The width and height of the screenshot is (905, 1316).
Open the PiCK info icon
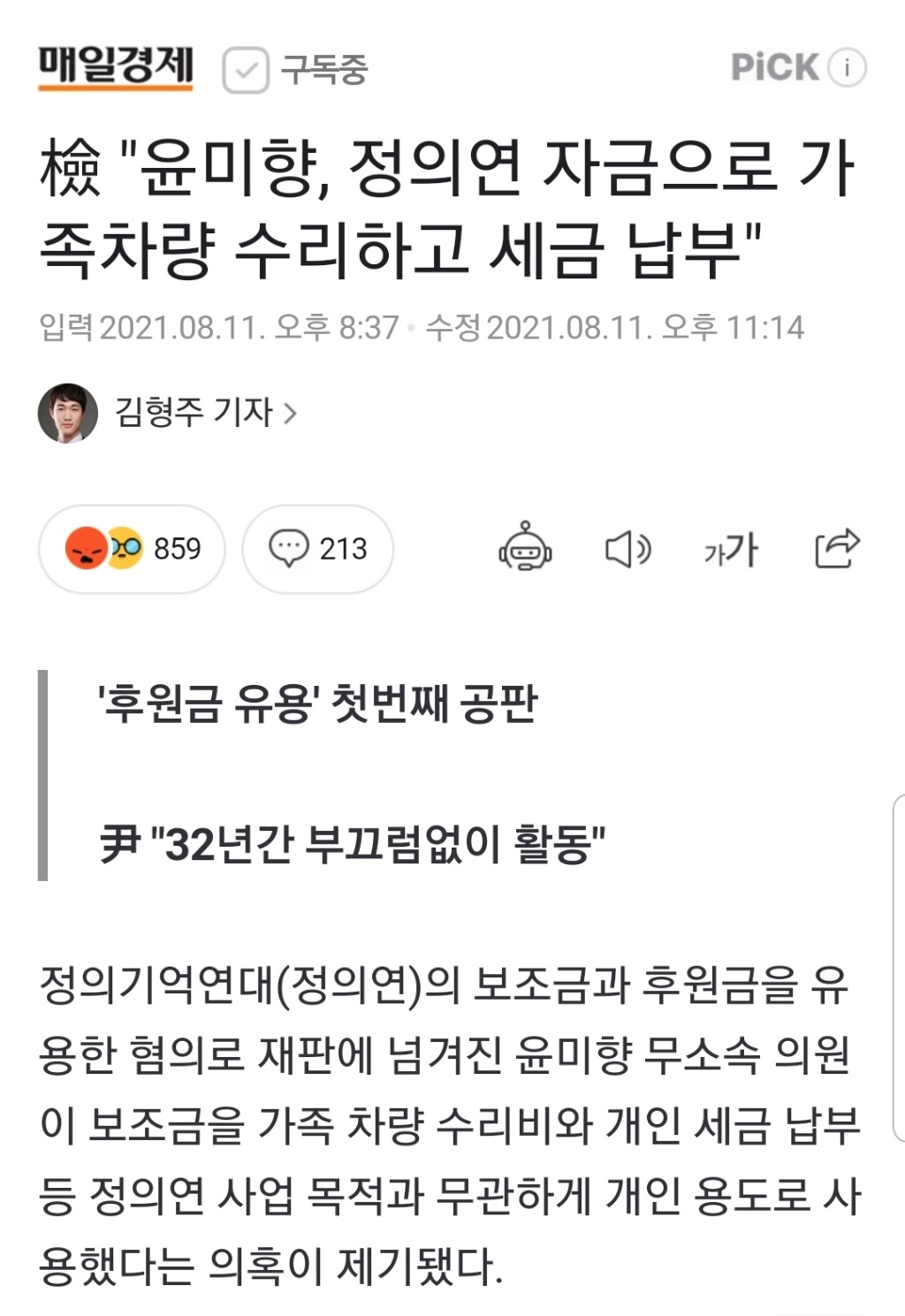[x=847, y=68]
